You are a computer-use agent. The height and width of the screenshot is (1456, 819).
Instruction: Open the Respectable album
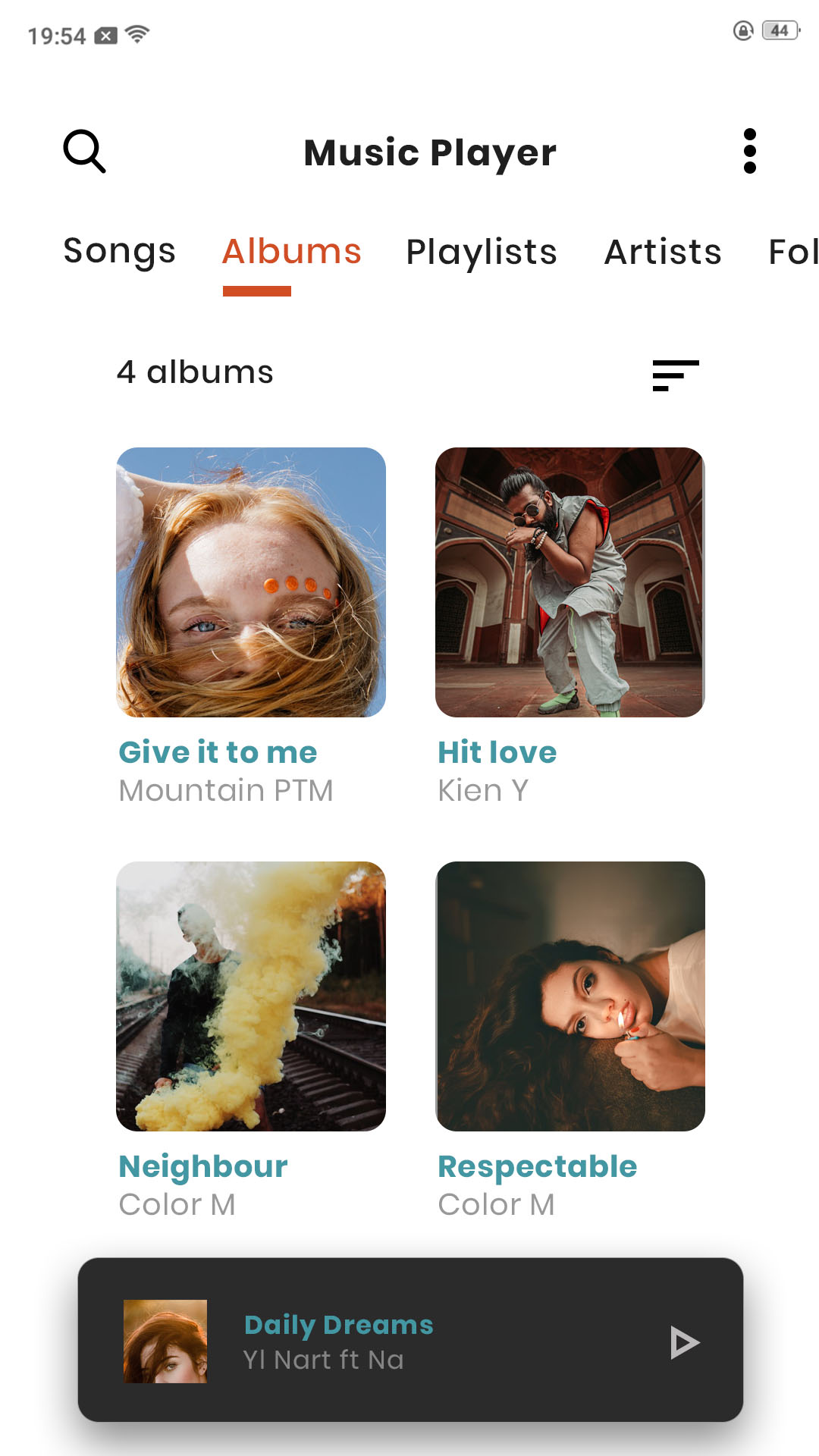[x=570, y=996]
